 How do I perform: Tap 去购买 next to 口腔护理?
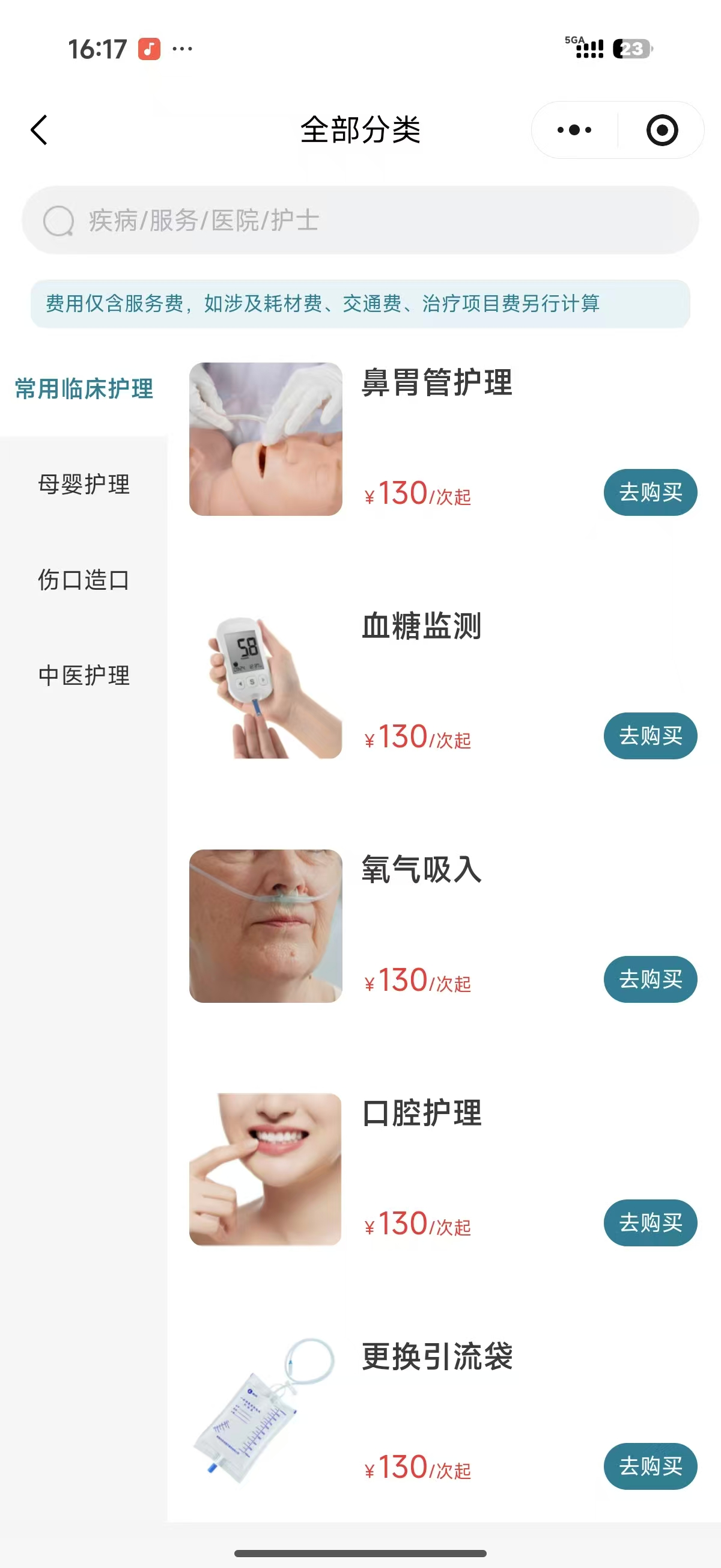coord(650,1223)
